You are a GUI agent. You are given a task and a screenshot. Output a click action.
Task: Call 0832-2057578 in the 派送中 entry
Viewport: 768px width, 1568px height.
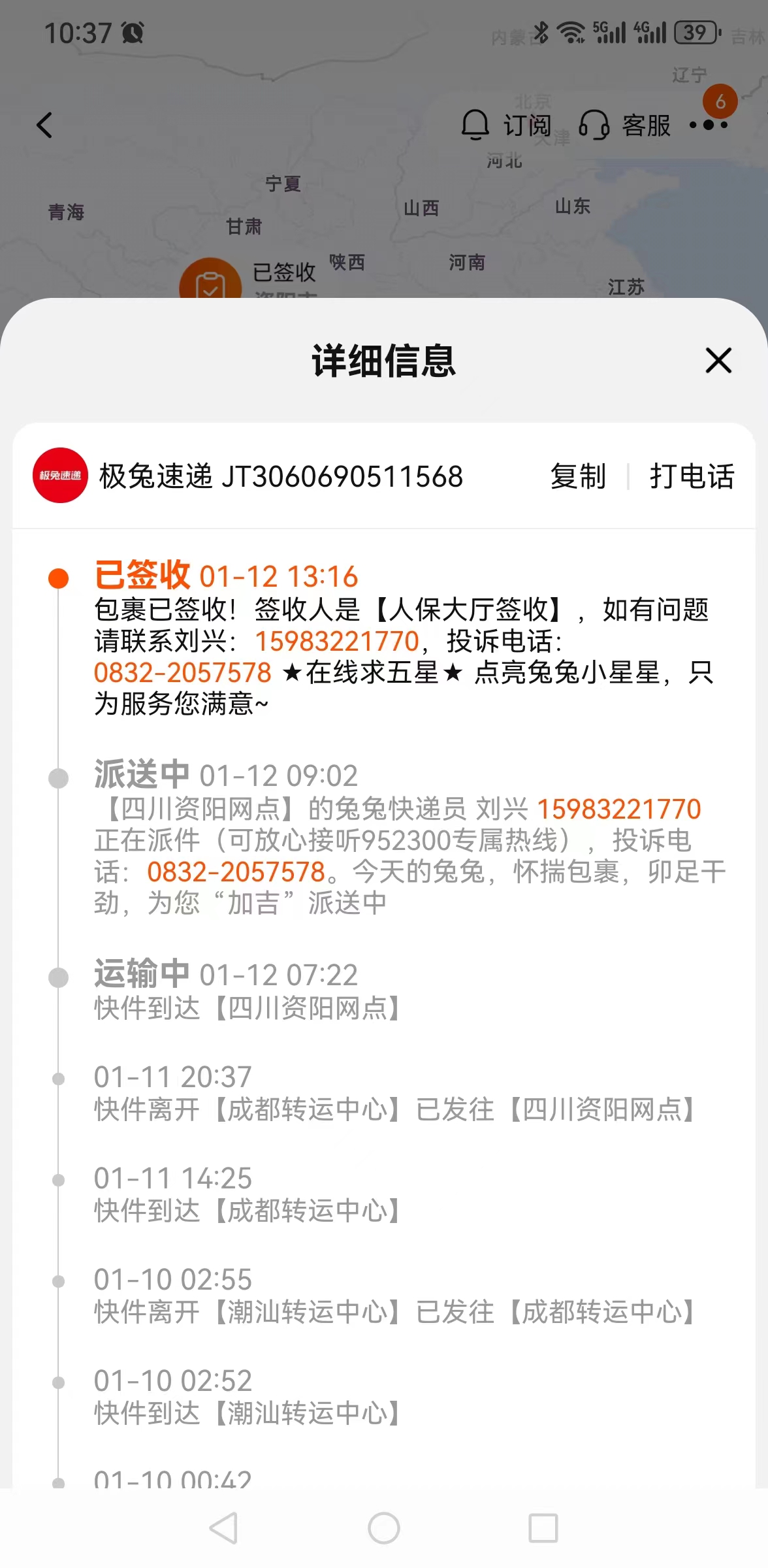[236, 872]
